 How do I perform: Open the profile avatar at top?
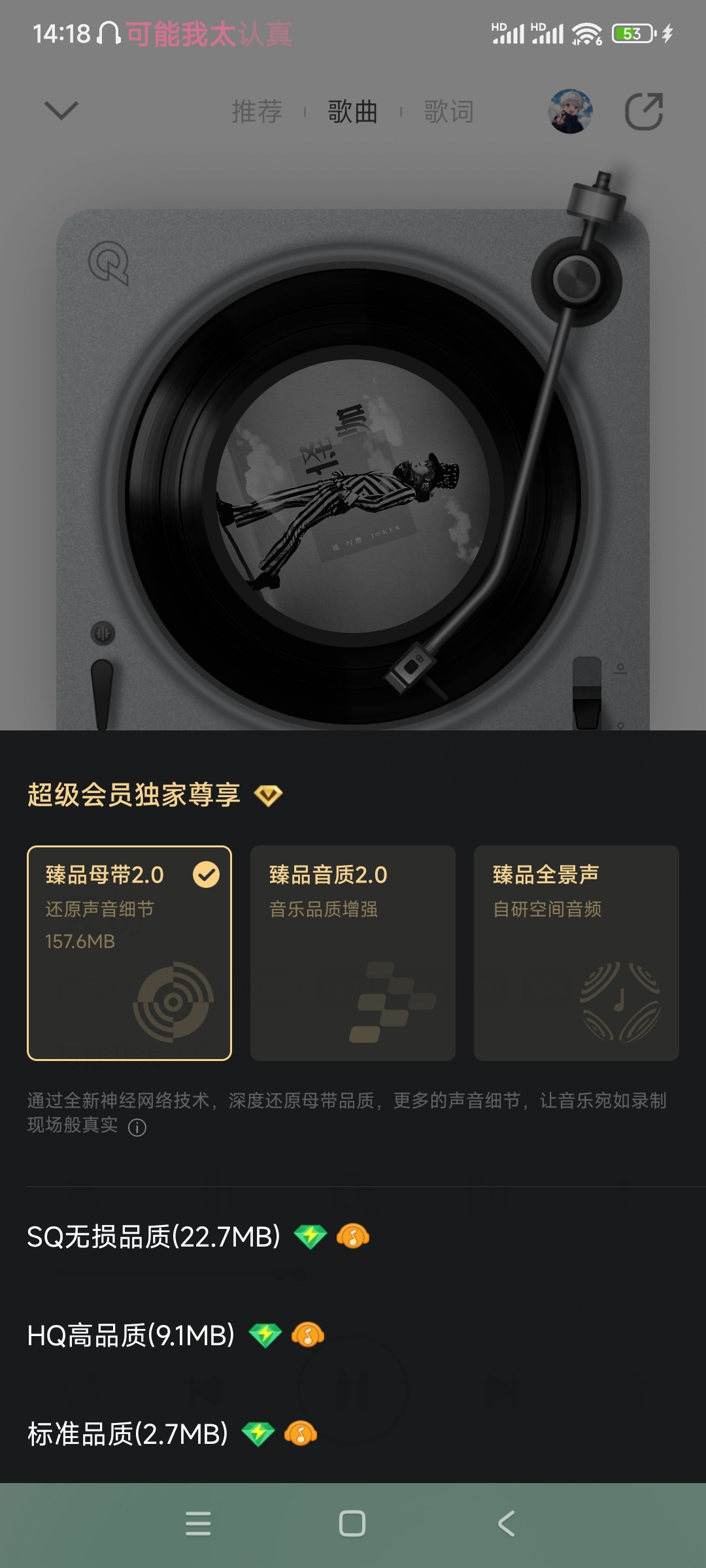tap(570, 112)
